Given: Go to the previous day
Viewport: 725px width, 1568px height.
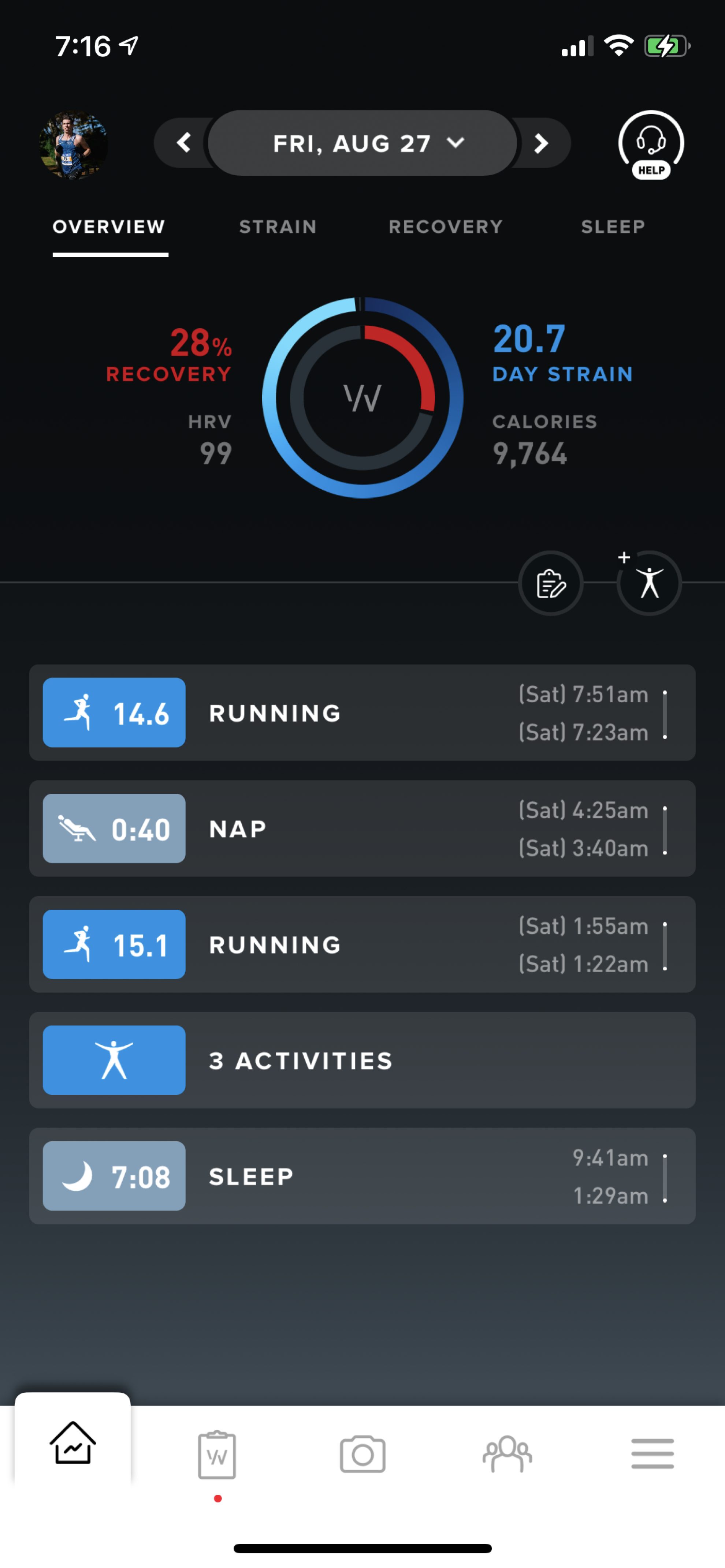Looking at the screenshot, I should (183, 143).
